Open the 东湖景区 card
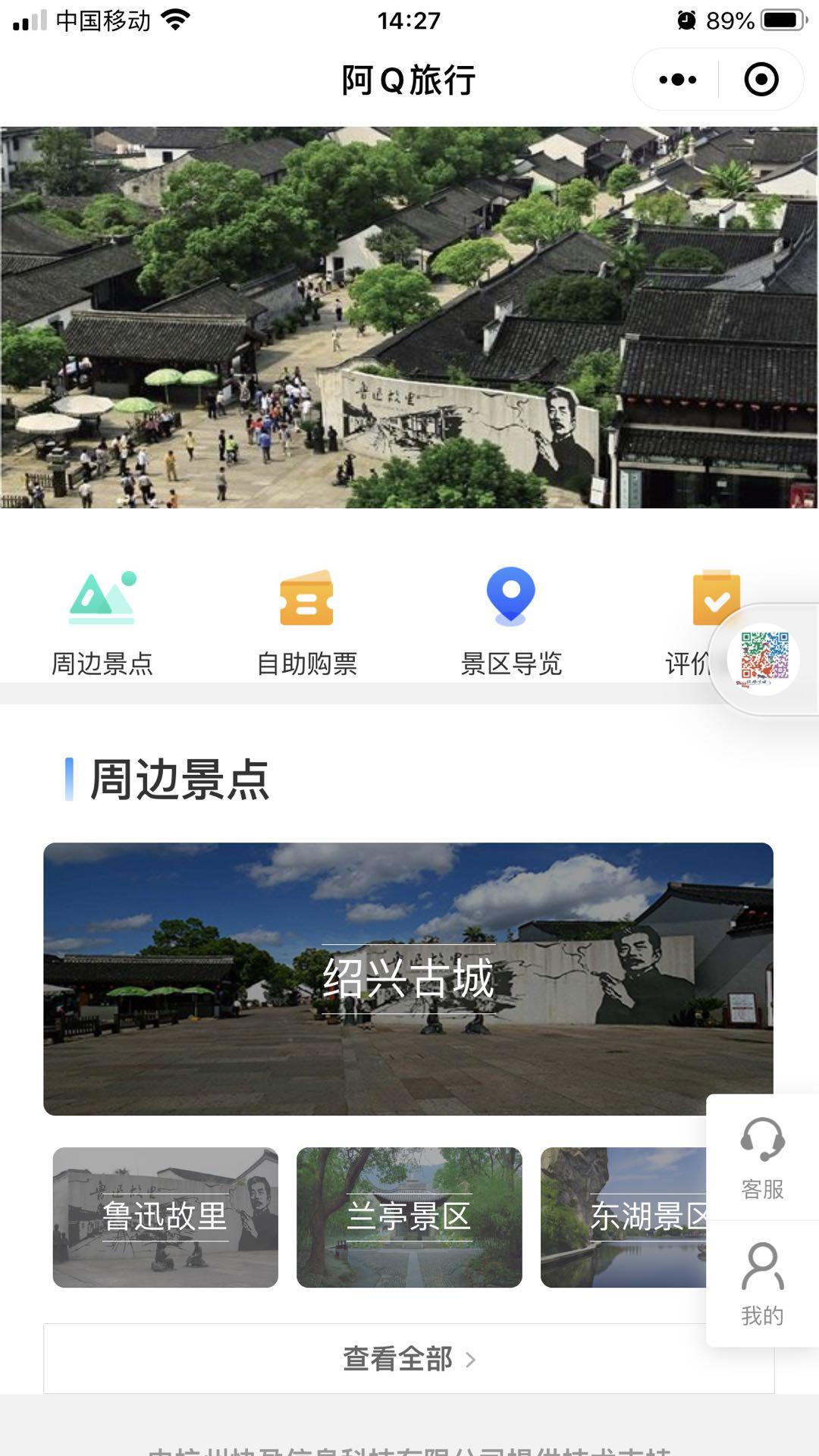This screenshot has height=1456, width=819. click(x=623, y=1217)
